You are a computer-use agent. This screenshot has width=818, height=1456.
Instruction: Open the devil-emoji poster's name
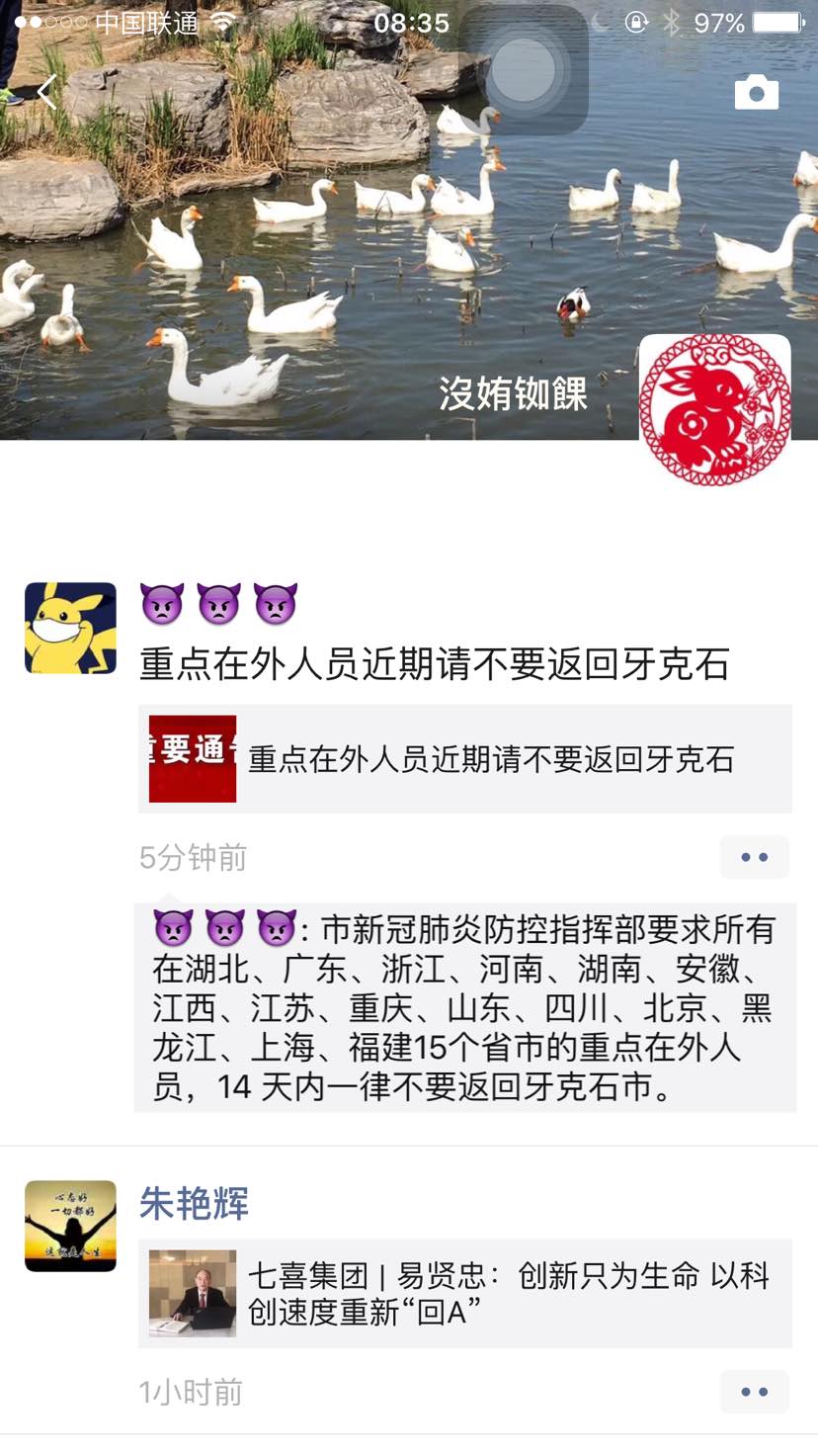pyautogui.click(x=218, y=604)
